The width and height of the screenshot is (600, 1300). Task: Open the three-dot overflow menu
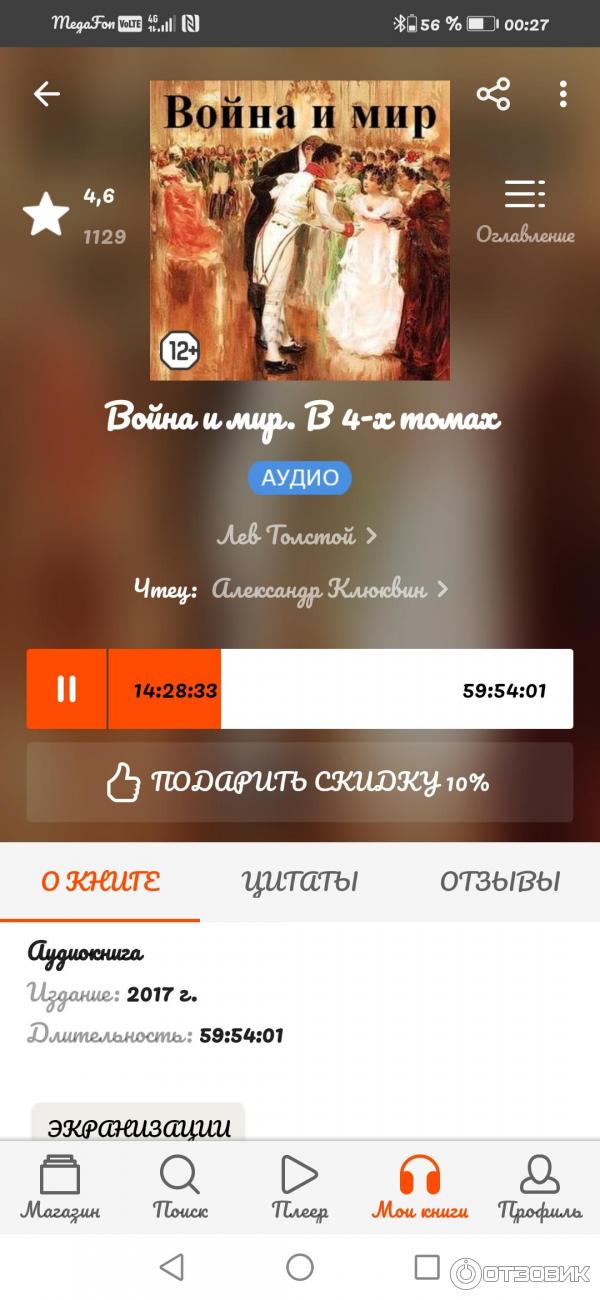(563, 94)
